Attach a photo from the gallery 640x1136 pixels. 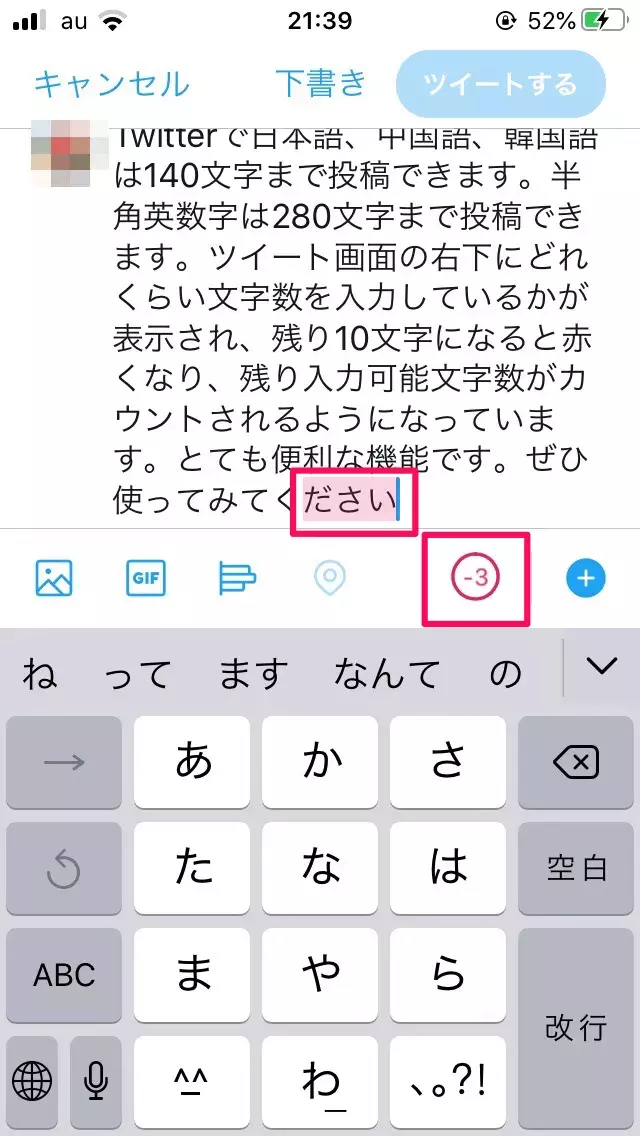click(x=54, y=577)
